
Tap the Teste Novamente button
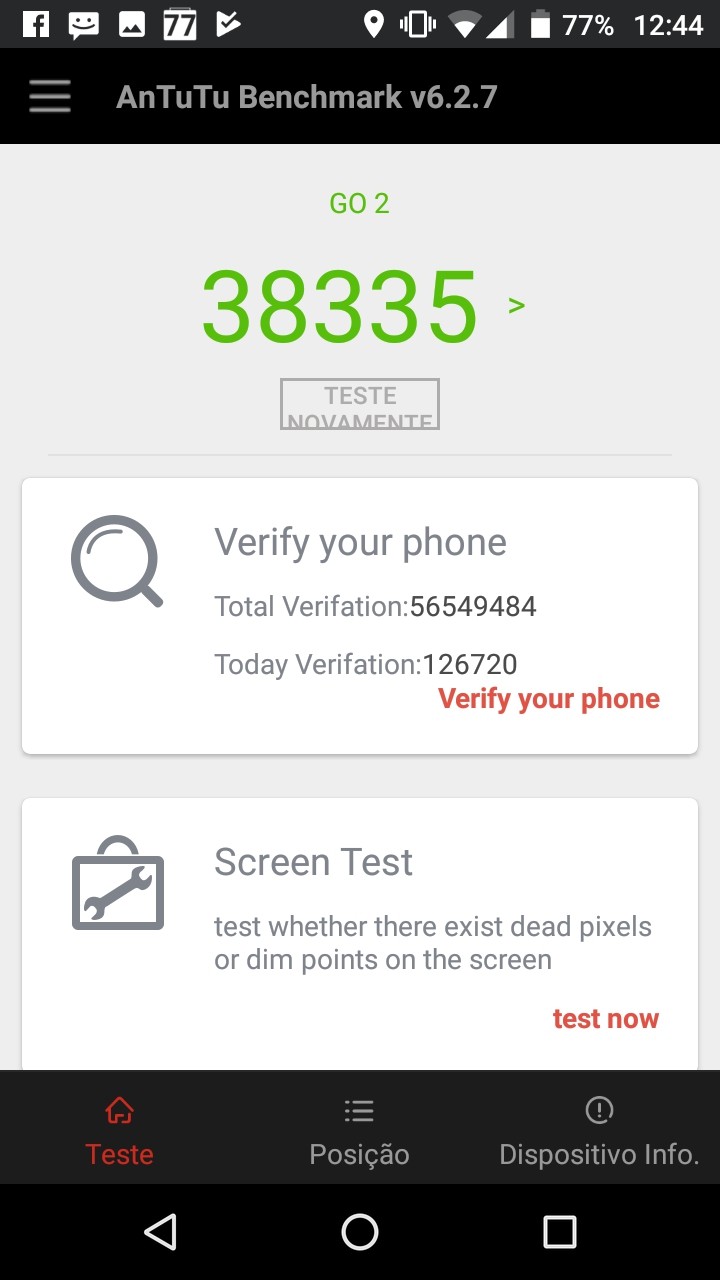[360, 405]
